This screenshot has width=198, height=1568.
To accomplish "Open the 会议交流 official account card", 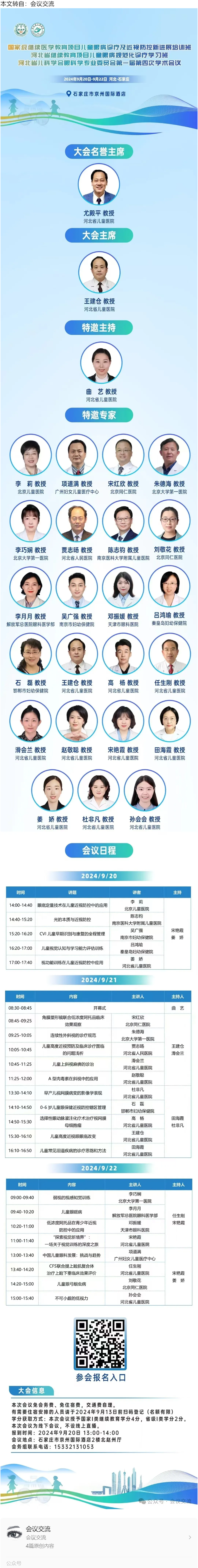I will click(99, 1537).
